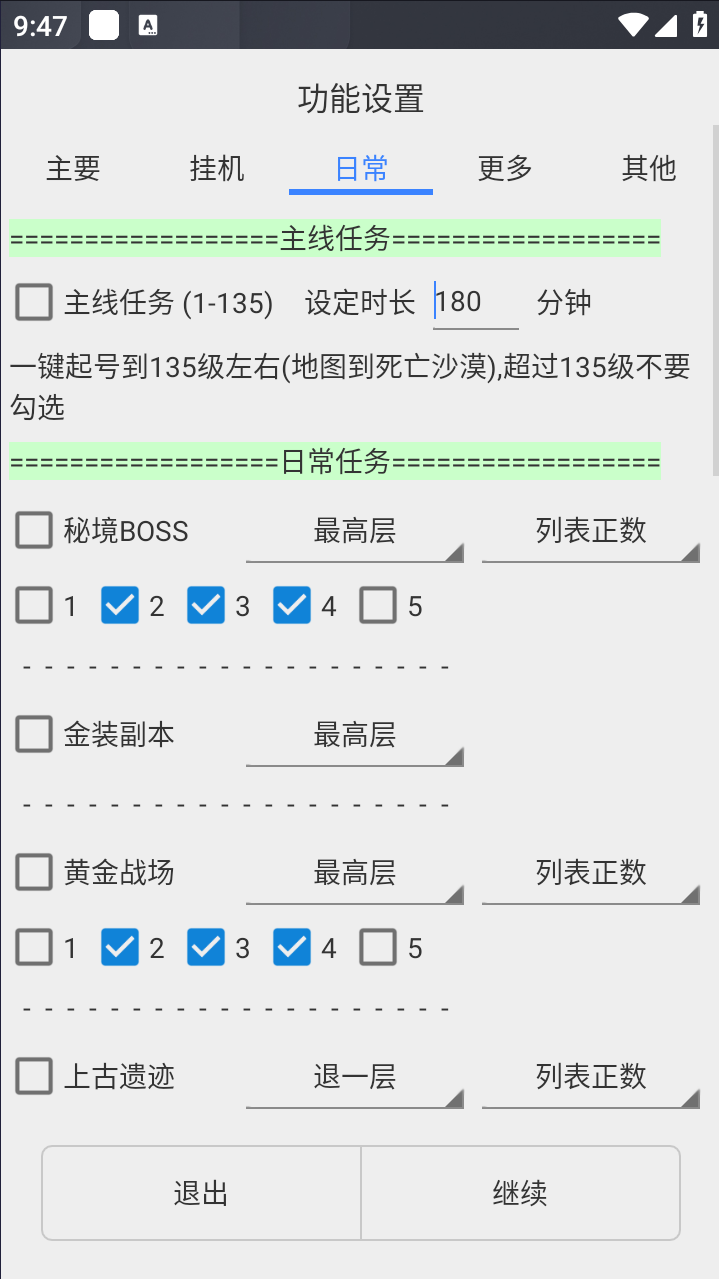Check the 秘境BOSS checkbox
This screenshot has width=719, height=1279.
coord(34,530)
